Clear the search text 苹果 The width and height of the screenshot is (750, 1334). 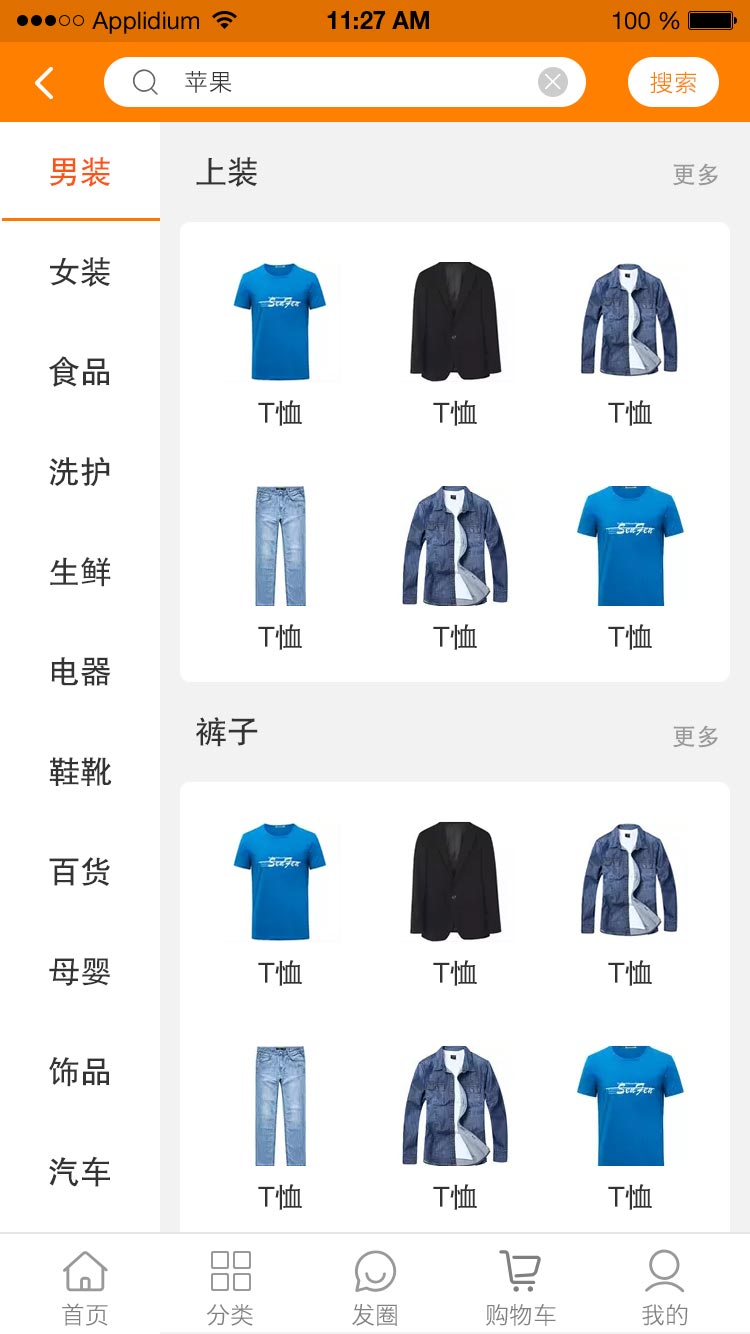[553, 82]
